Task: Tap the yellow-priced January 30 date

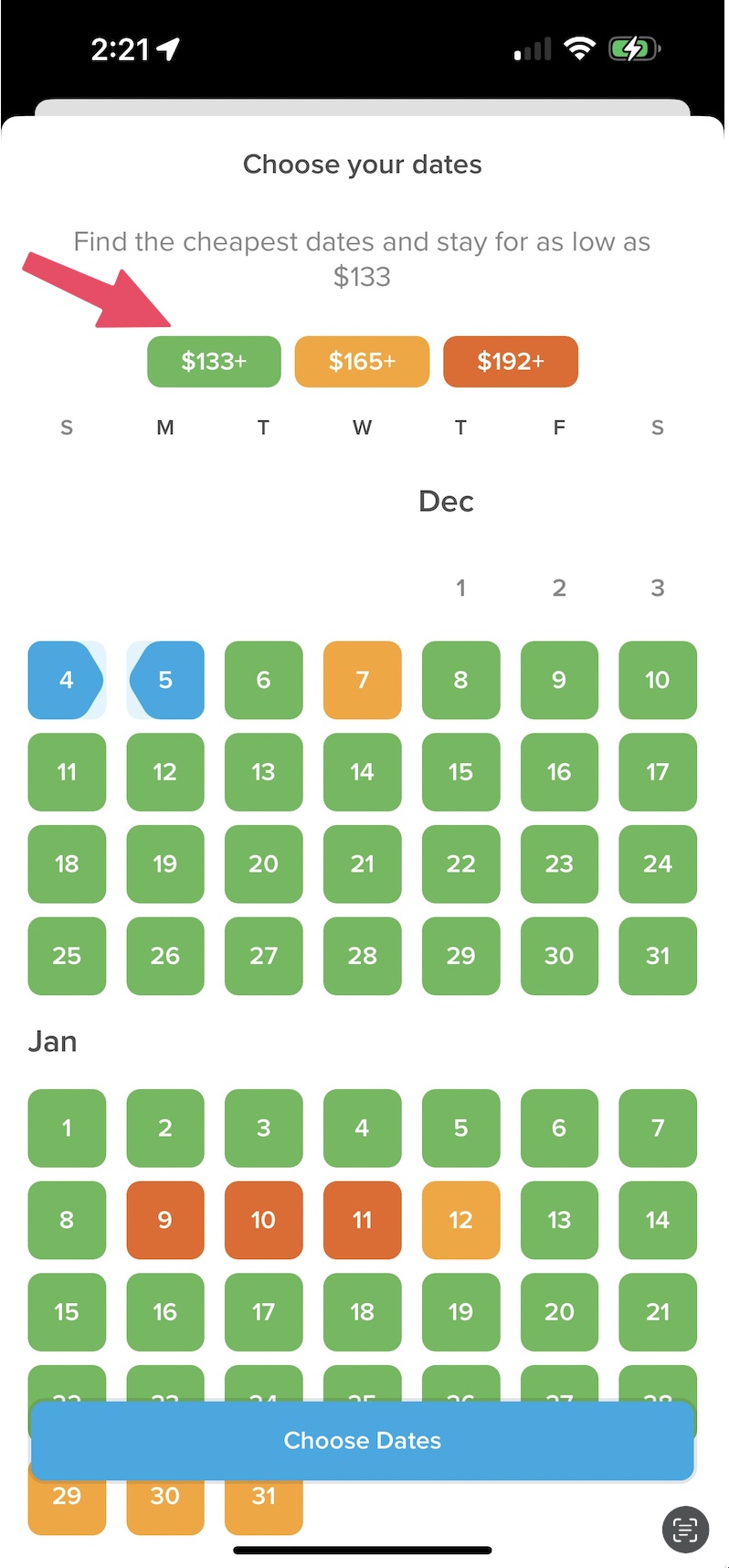Action: (x=164, y=1496)
